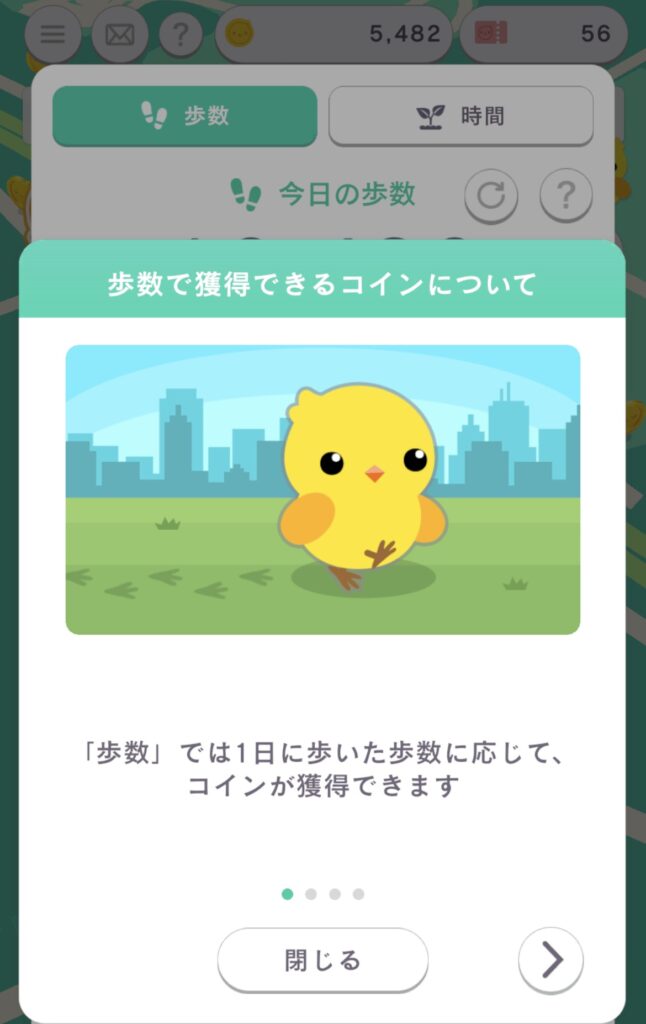The height and width of the screenshot is (1024, 646).
Task: Switch to the 時間 tab
Action: (x=461, y=116)
